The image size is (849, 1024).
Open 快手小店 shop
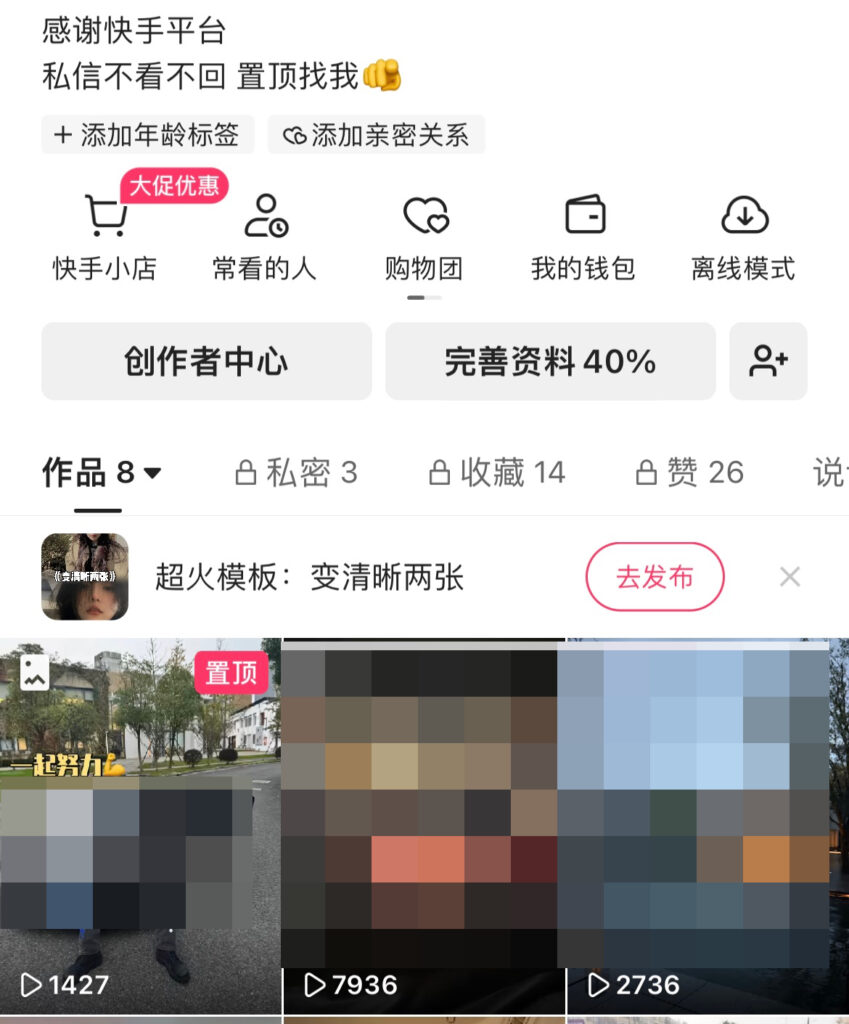[105, 238]
